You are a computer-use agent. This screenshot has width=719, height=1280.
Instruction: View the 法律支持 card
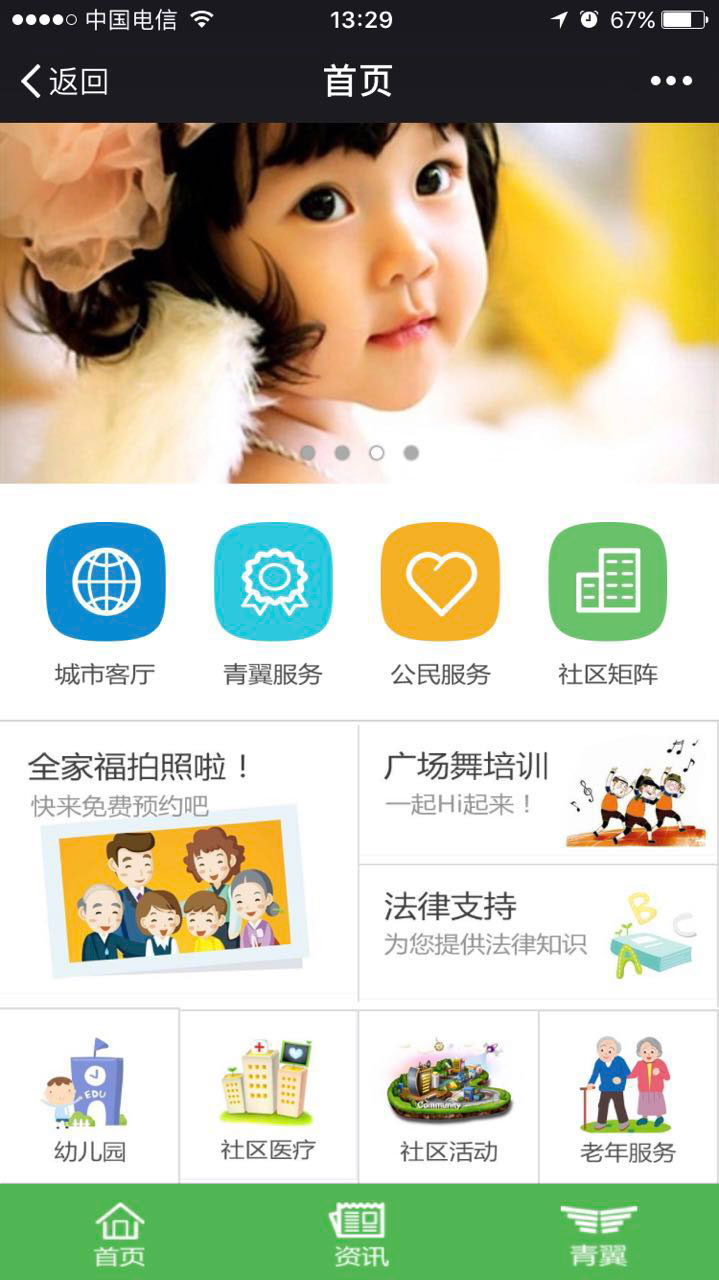click(538, 932)
